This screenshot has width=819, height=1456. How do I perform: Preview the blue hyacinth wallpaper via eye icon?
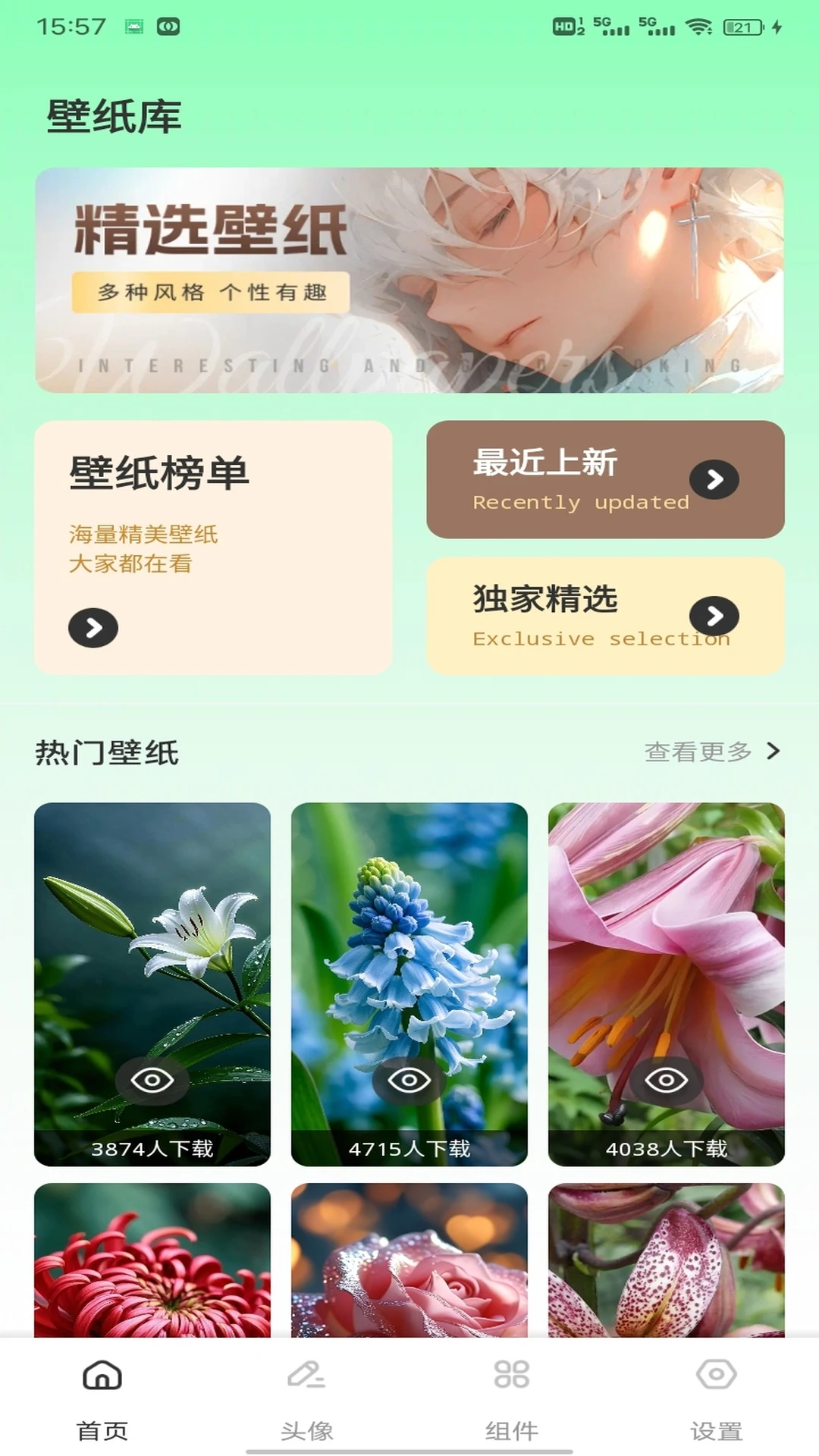[409, 1081]
